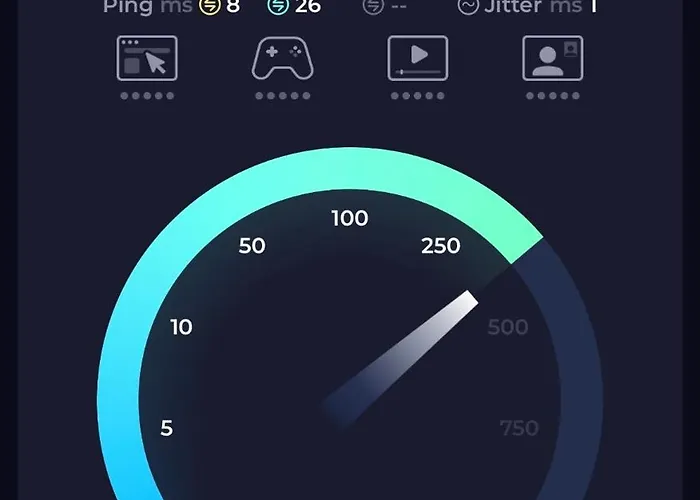Open the gaming experience rating
This screenshot has height=500, width=700.
pyautogui.click(x=282, y=59)
